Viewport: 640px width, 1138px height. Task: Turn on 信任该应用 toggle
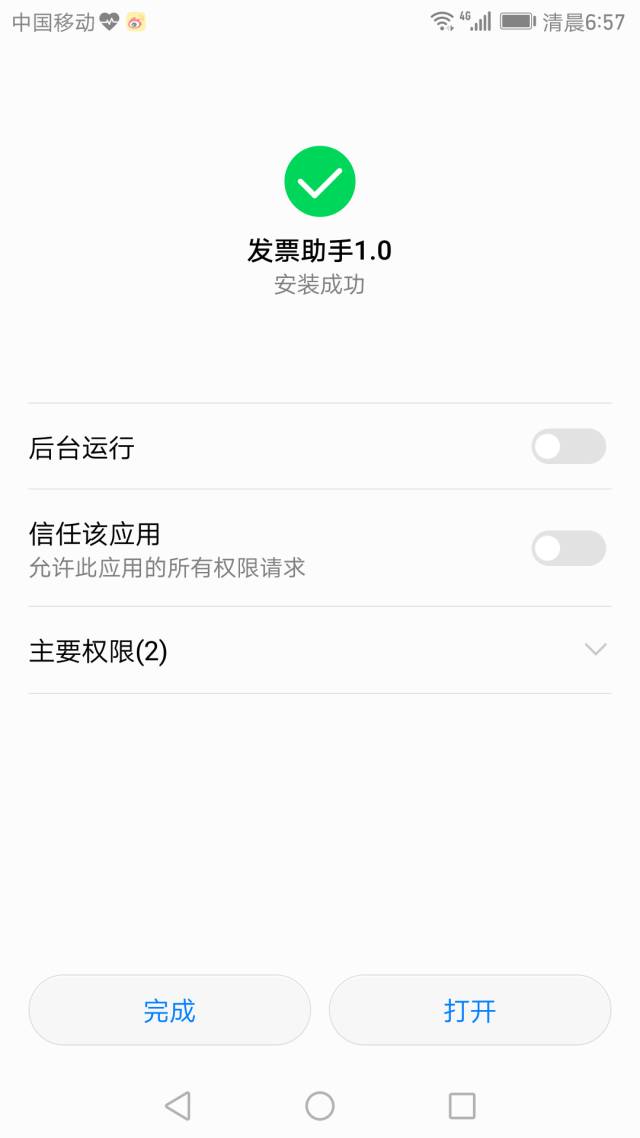569,548
